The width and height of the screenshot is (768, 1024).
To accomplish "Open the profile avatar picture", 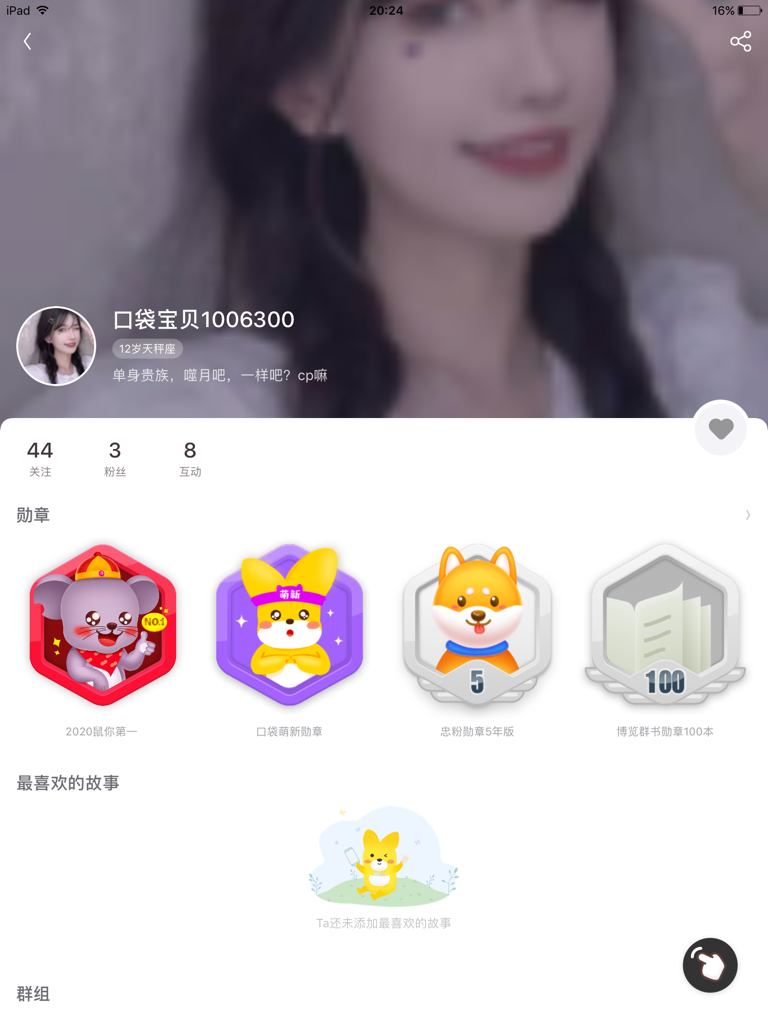I will point(56,346).
